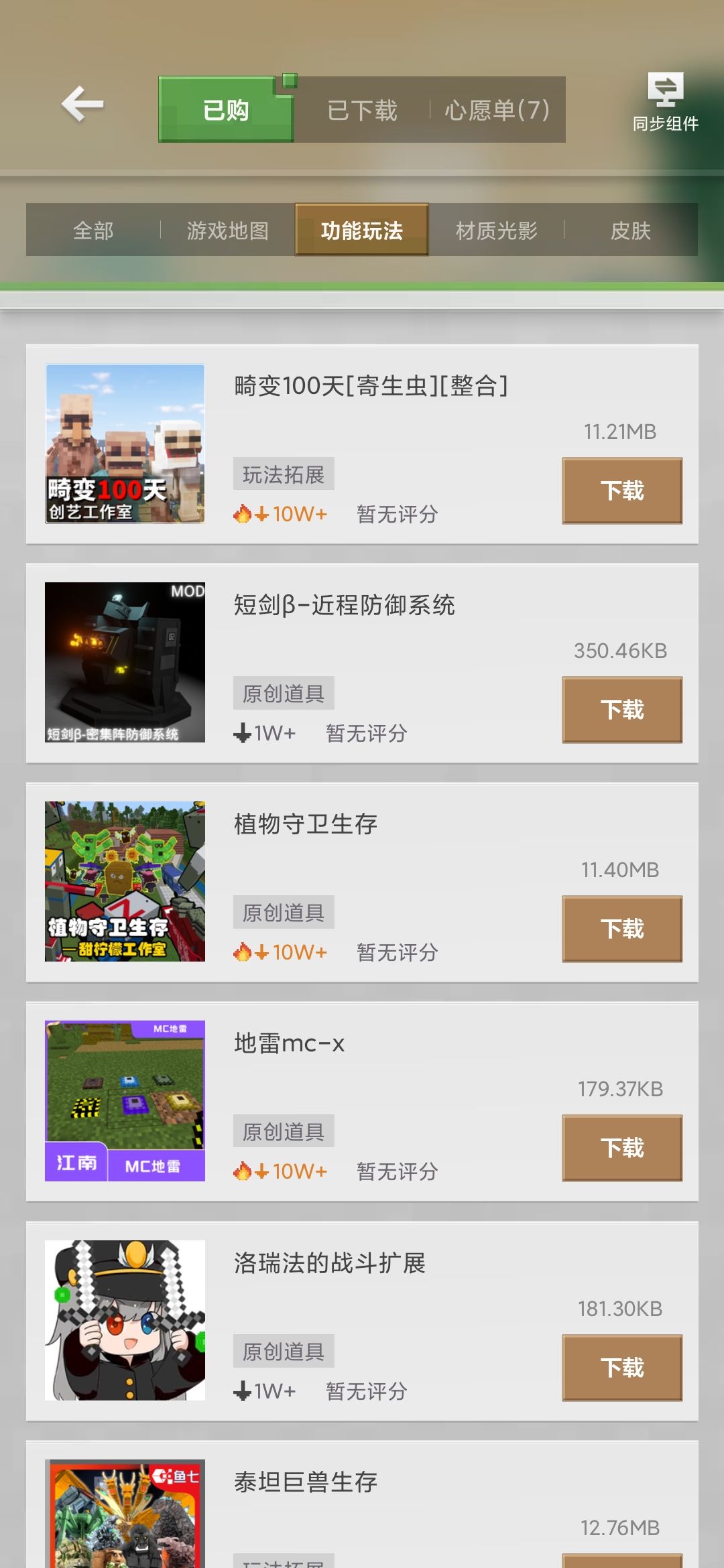724x1568 pixels.
Task: Download 畸变100天[寄生虫][整合]
Action: (621, 490)
